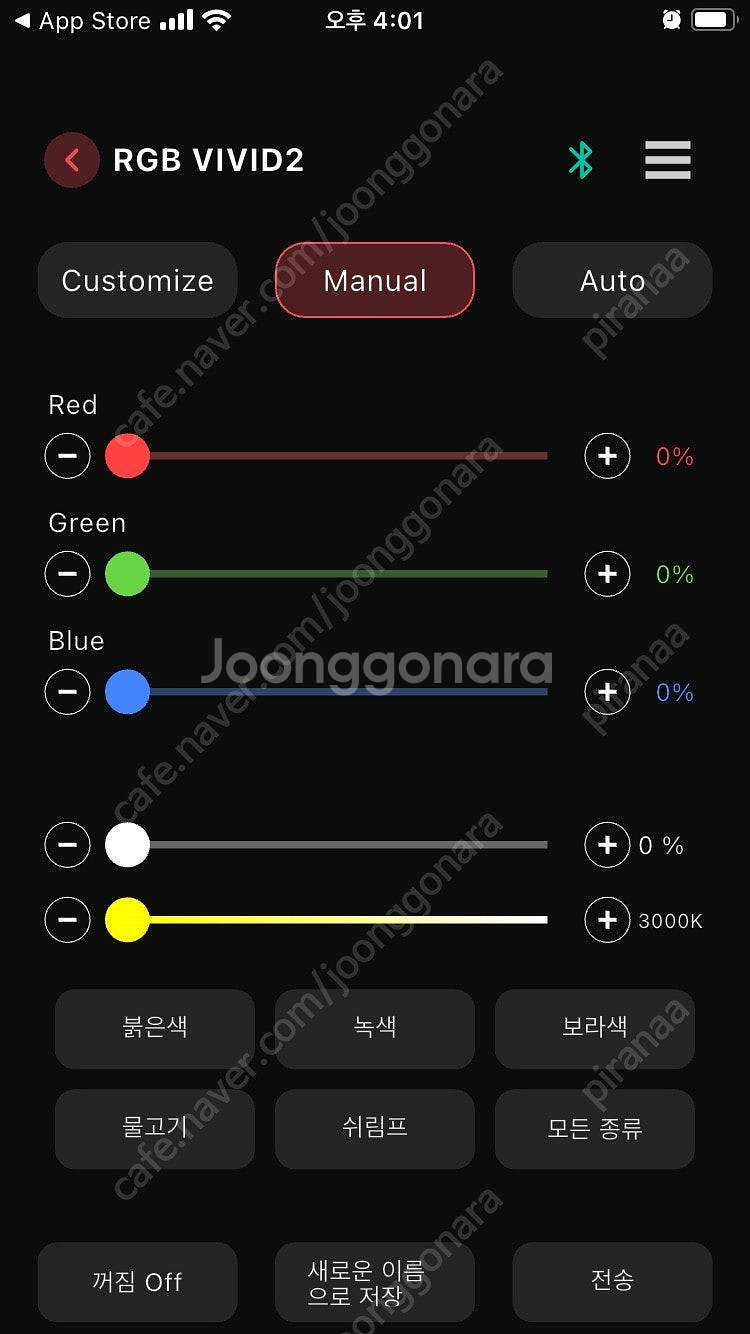Open the hamburger menu
The height and width of the screenshot is (1334, 750).
[668, 160]
